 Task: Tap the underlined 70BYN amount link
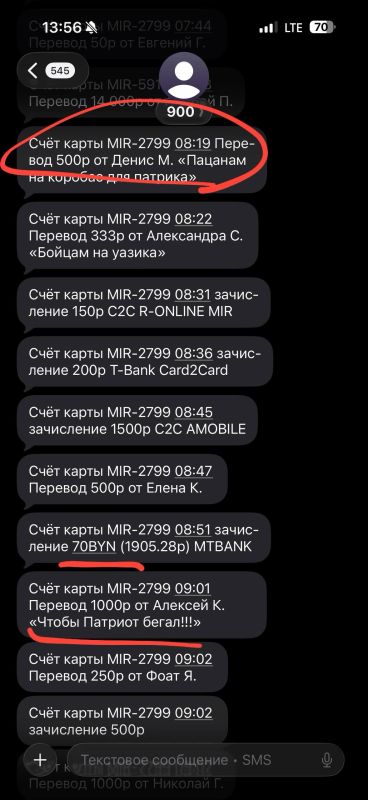click(x=94, y=547)
